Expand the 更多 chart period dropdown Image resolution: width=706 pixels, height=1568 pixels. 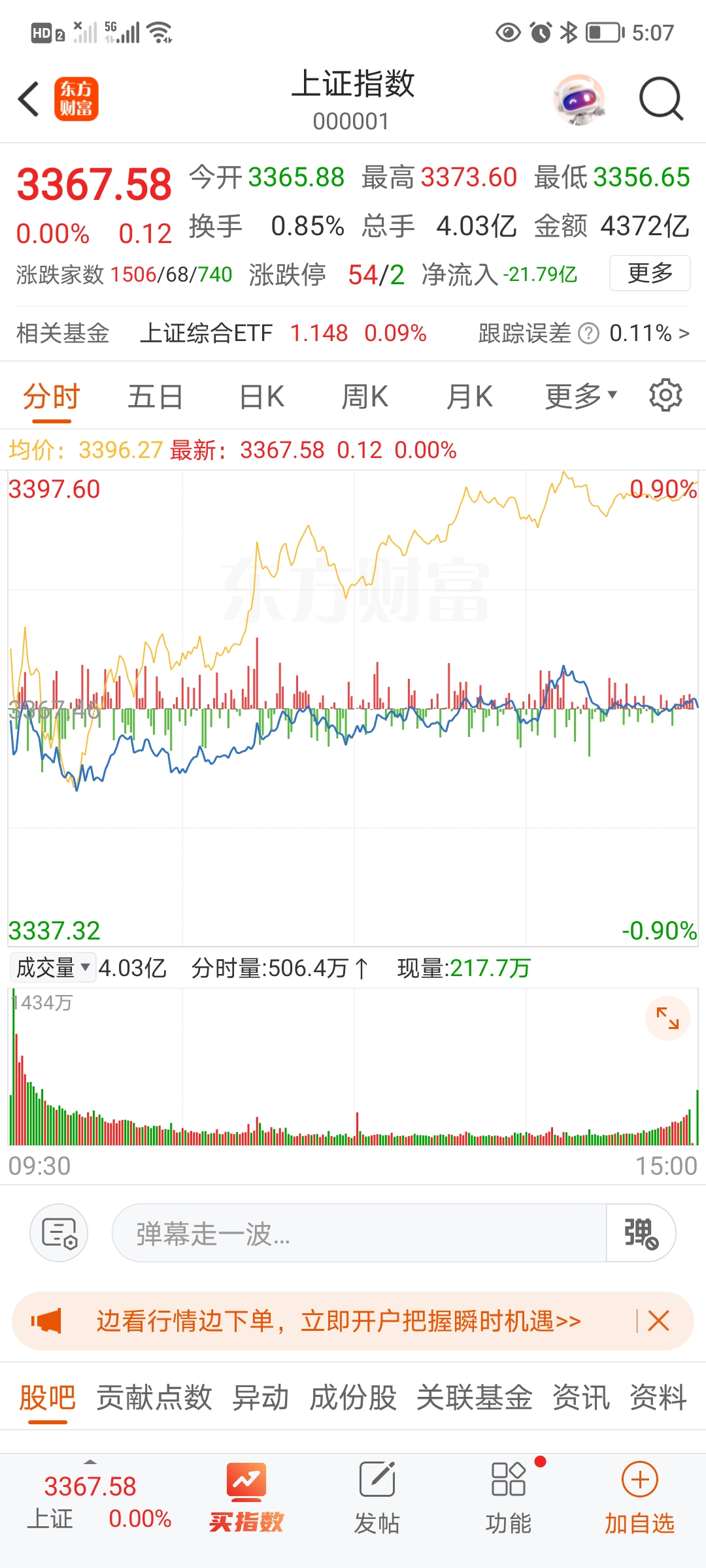pyautogui.click(x=580, y=397)
